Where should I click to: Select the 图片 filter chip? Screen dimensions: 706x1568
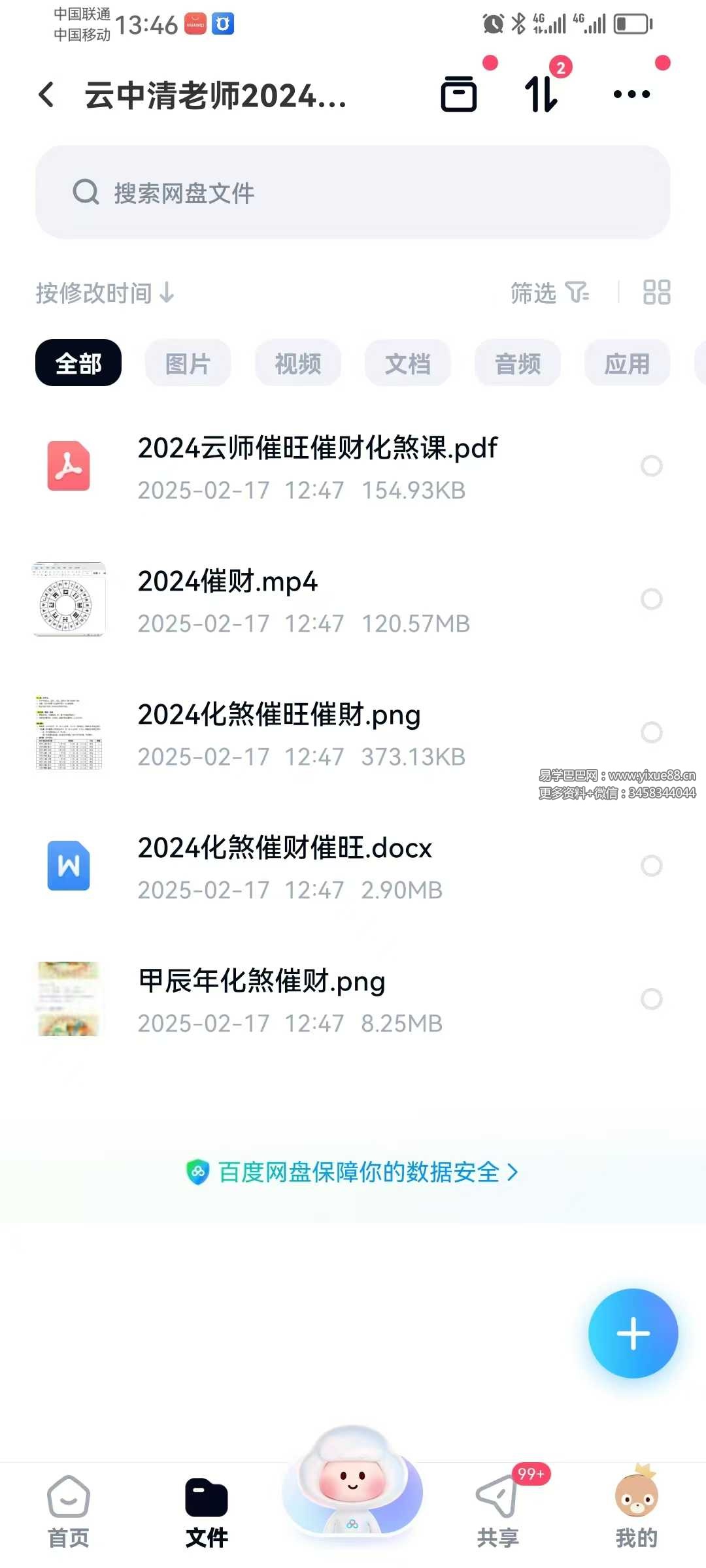click(188, 363)
